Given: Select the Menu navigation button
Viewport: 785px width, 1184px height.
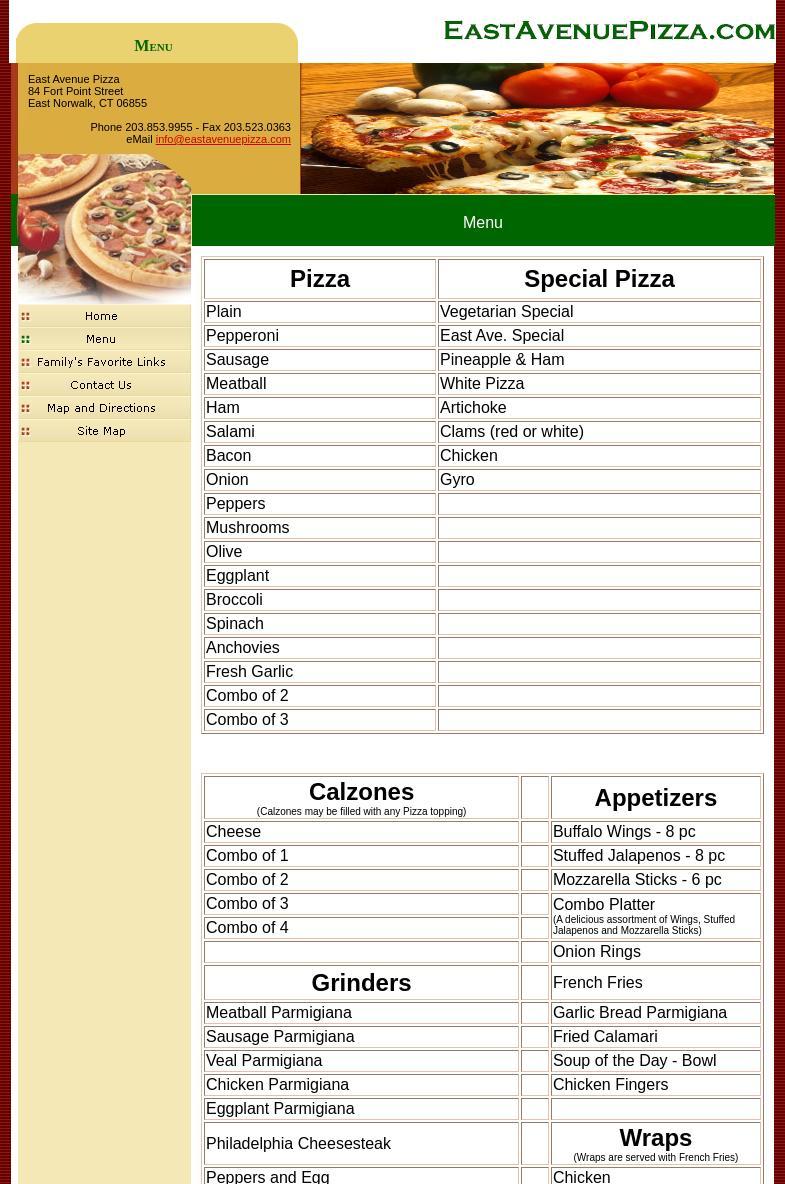Looking at the screenshot, I should click(102, 339).
